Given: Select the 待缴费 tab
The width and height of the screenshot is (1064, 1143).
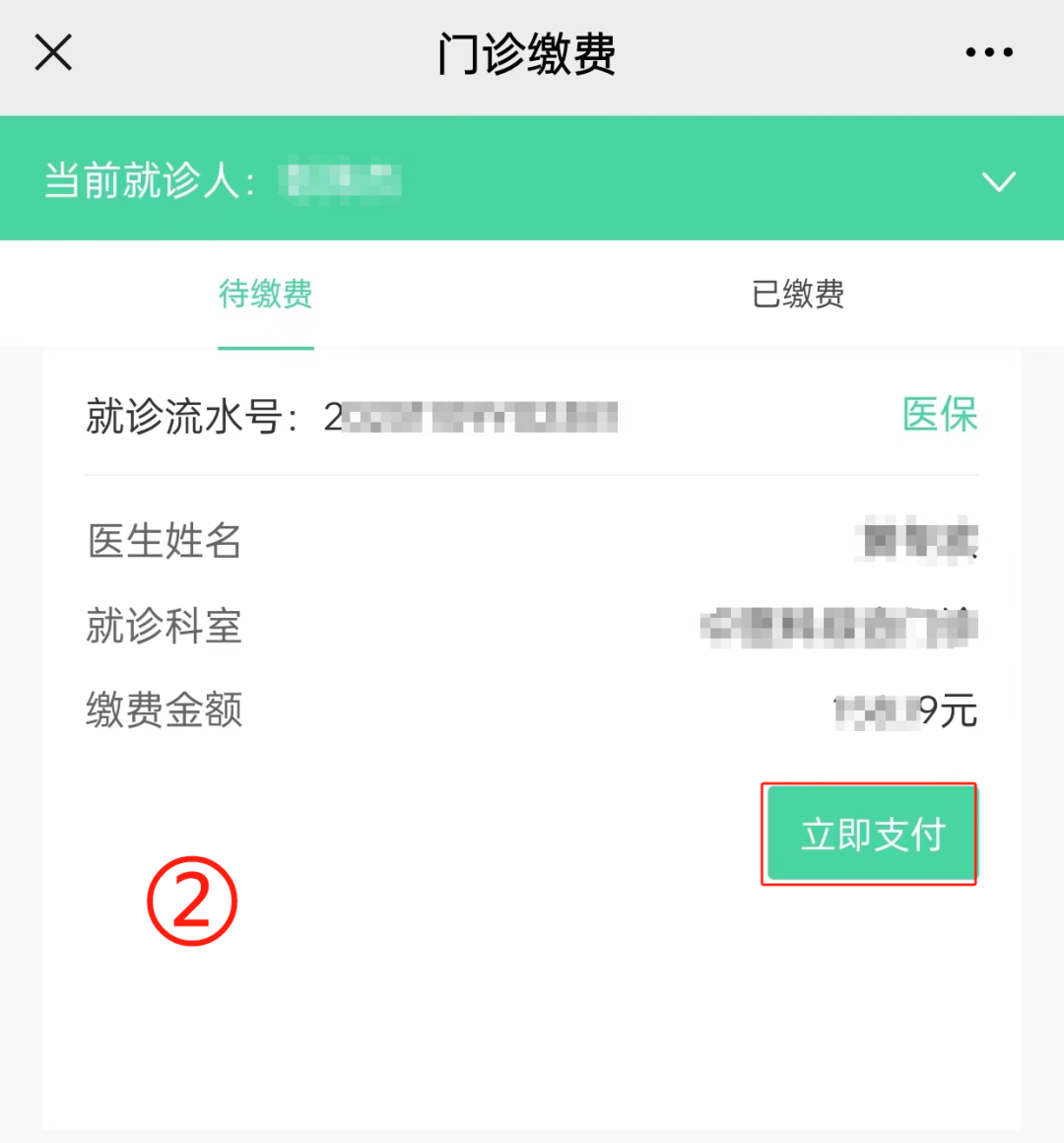Looking at the screenshot, I should coord(266,295).
